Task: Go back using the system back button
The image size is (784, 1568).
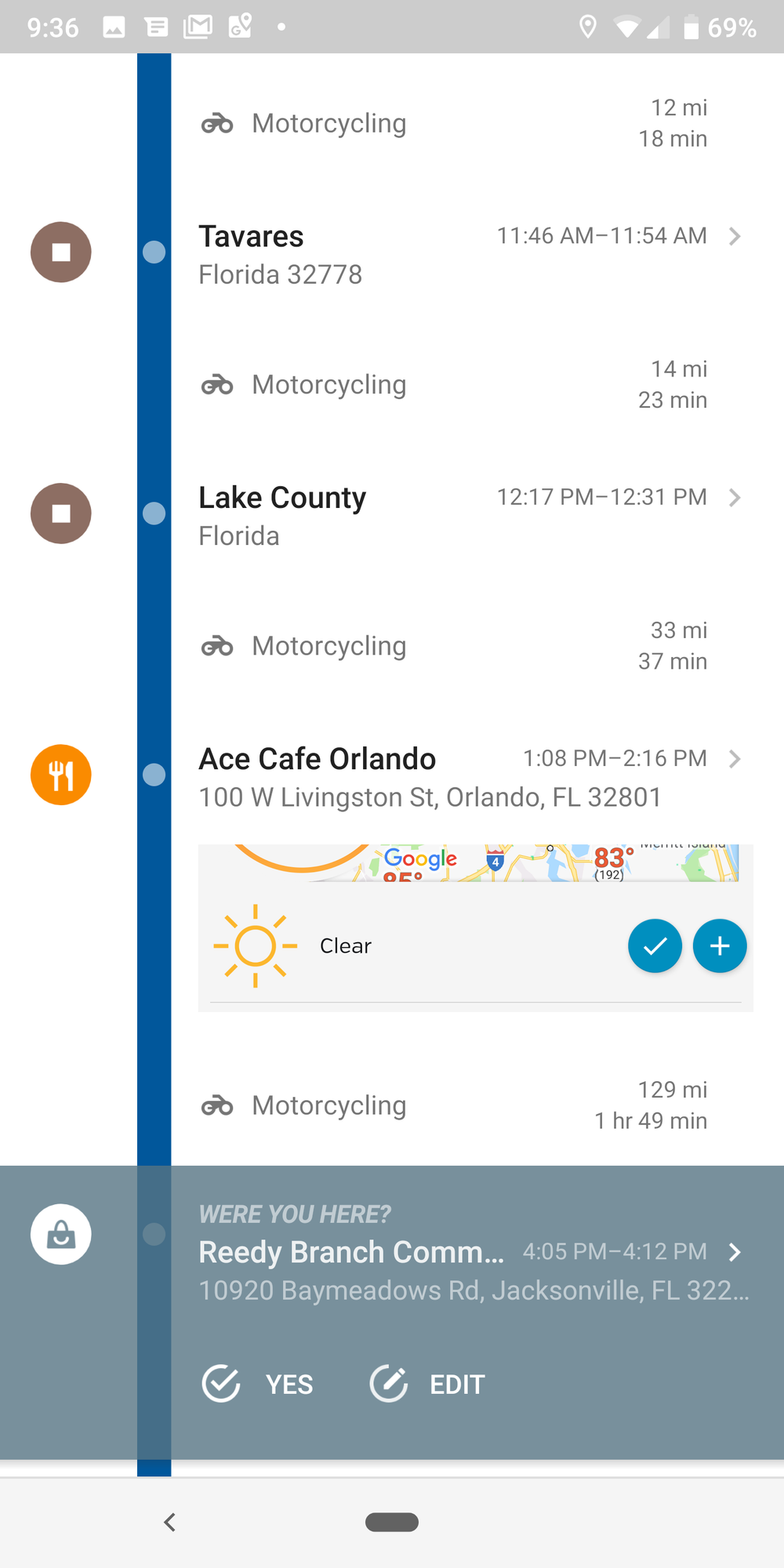Action: (x=169, y=1523)
